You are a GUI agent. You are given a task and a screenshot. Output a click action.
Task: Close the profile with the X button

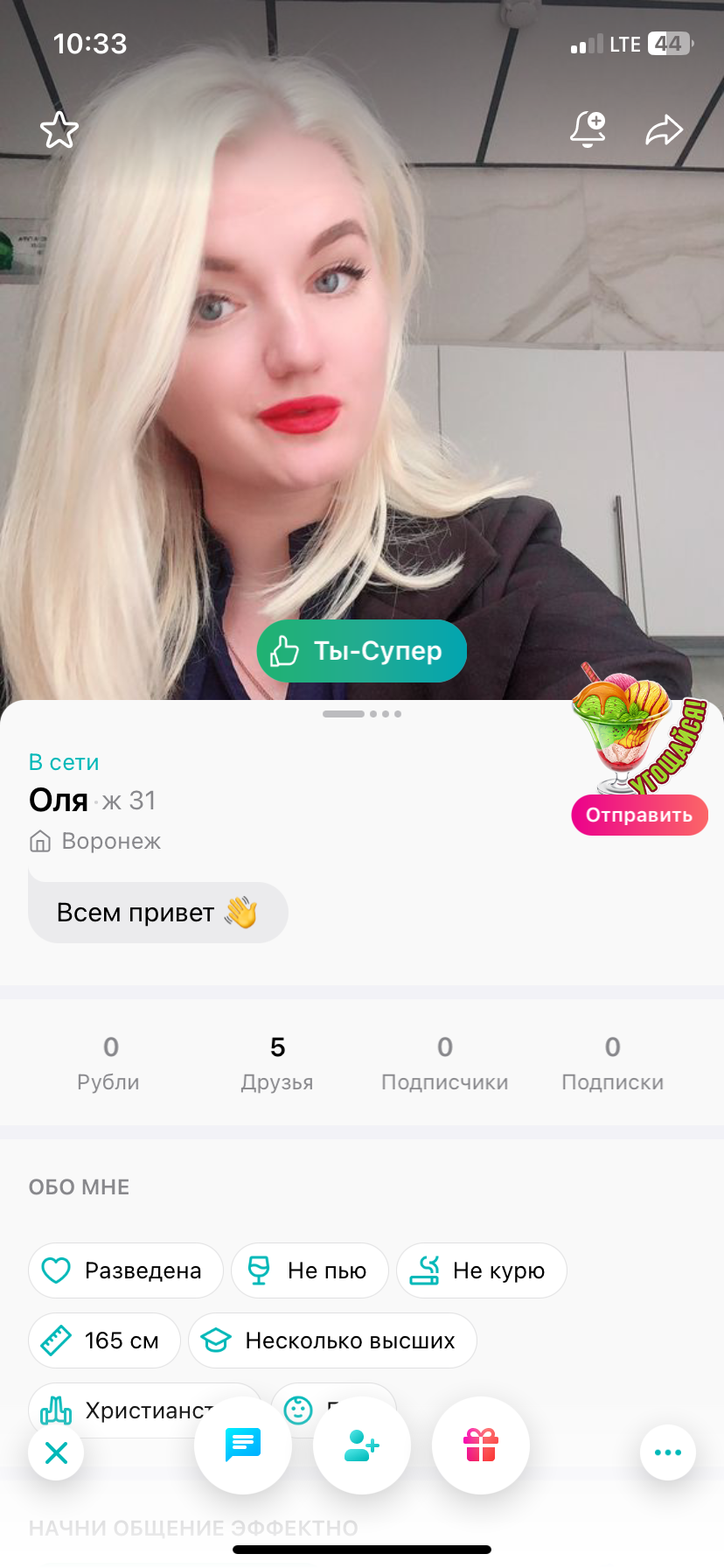[x=56, y=1452]
